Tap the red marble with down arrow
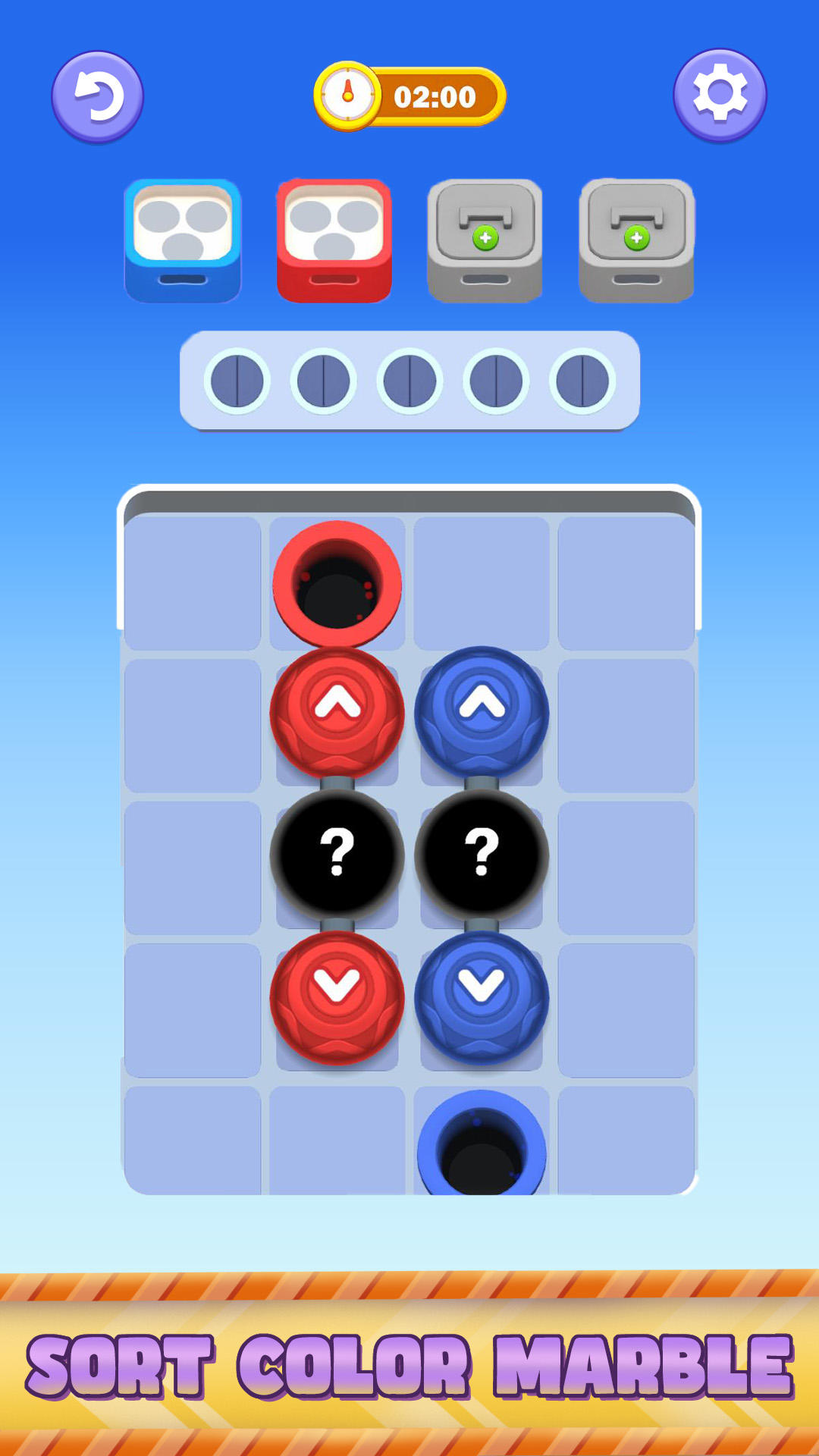 (x=337, y=997)
